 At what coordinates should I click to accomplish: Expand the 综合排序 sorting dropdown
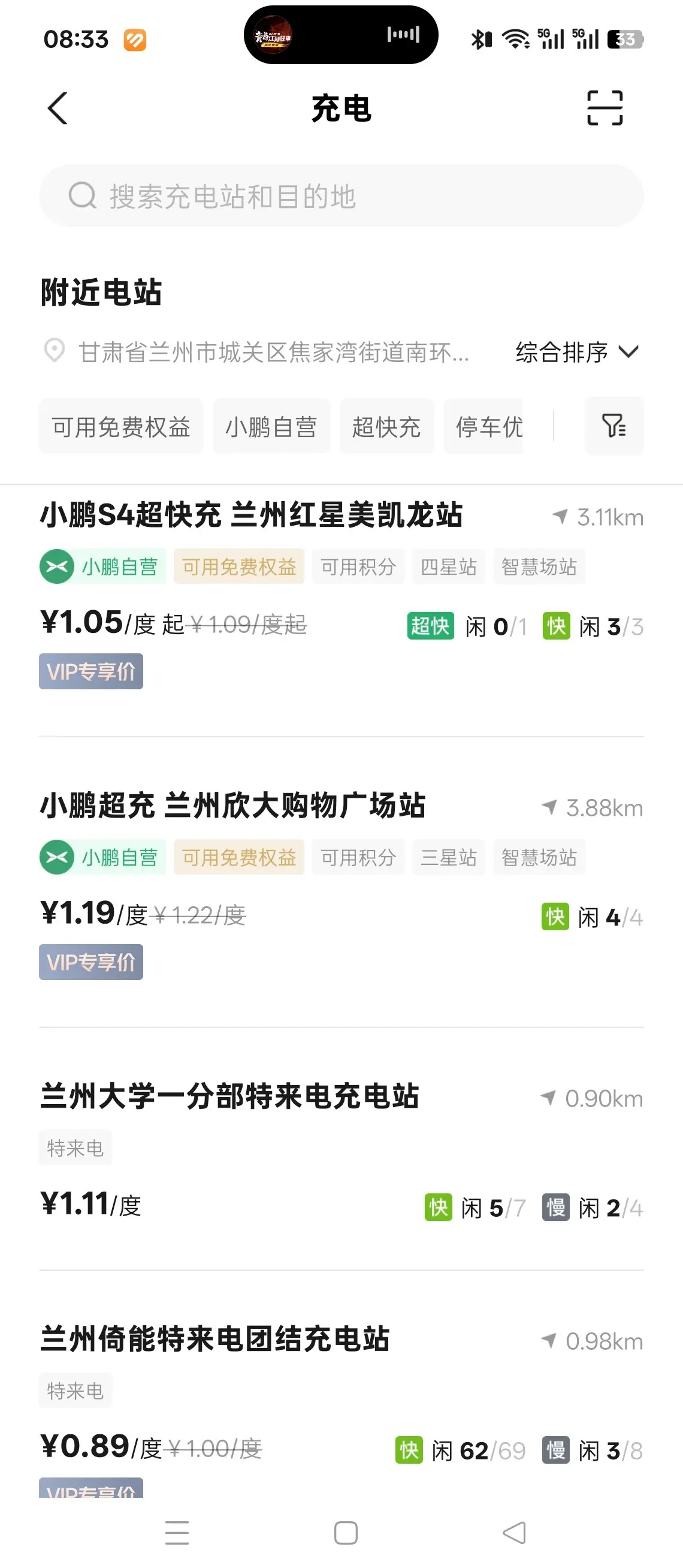pos(577,352)
